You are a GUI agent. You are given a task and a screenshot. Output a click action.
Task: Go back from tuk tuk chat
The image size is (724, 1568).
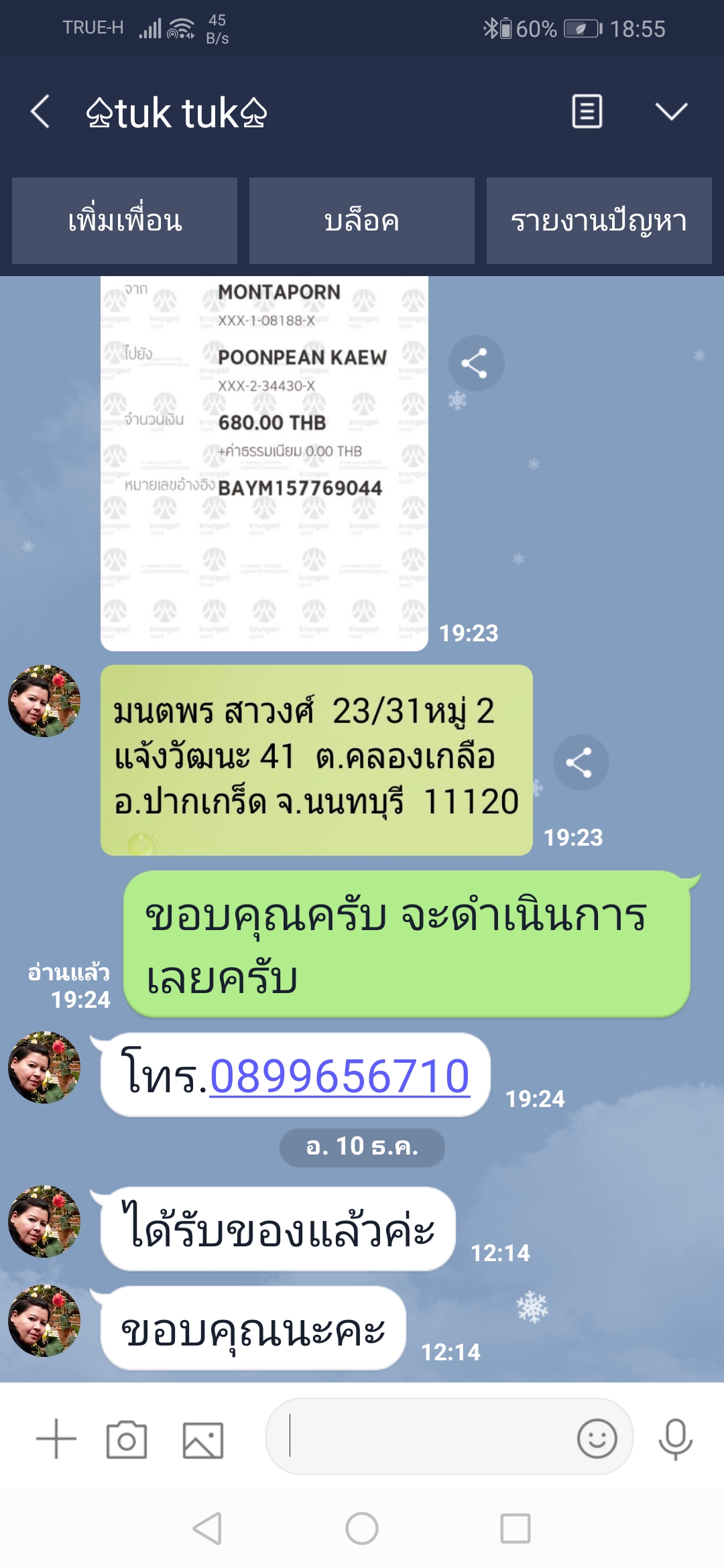point(40,111)
